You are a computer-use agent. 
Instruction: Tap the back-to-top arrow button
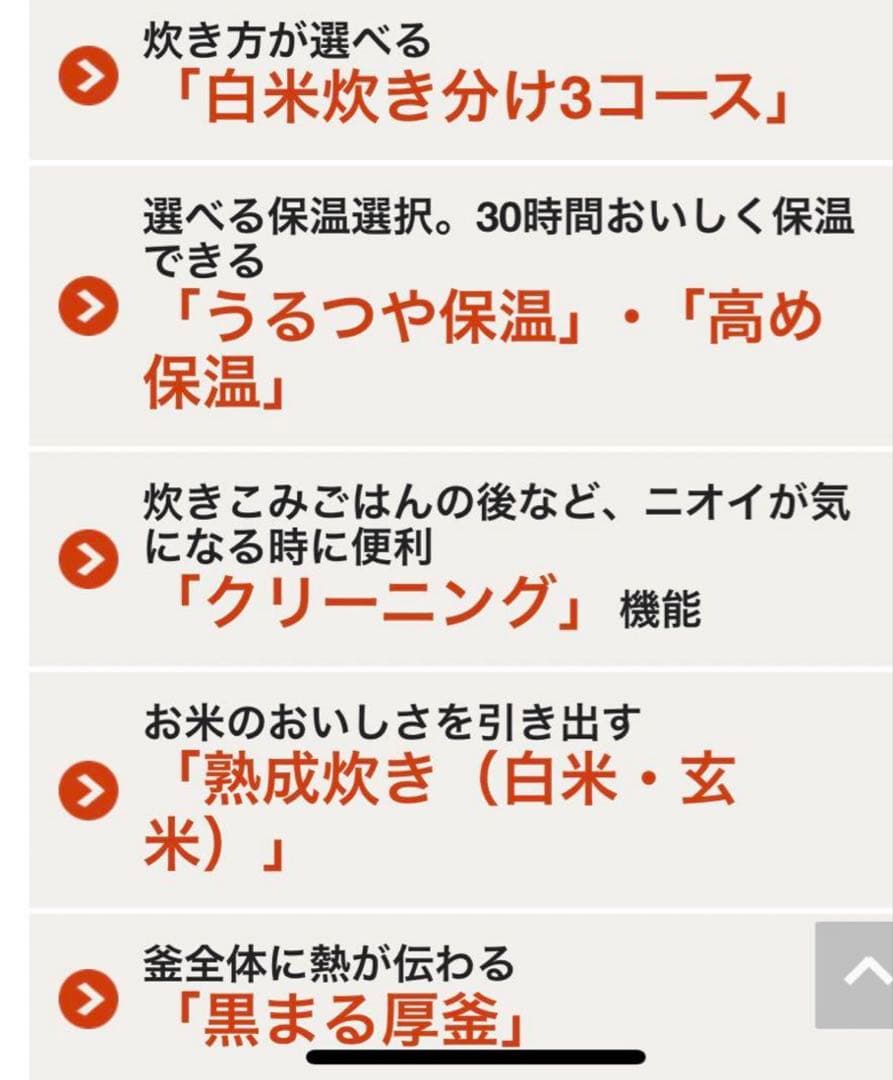tap(859, 974)
